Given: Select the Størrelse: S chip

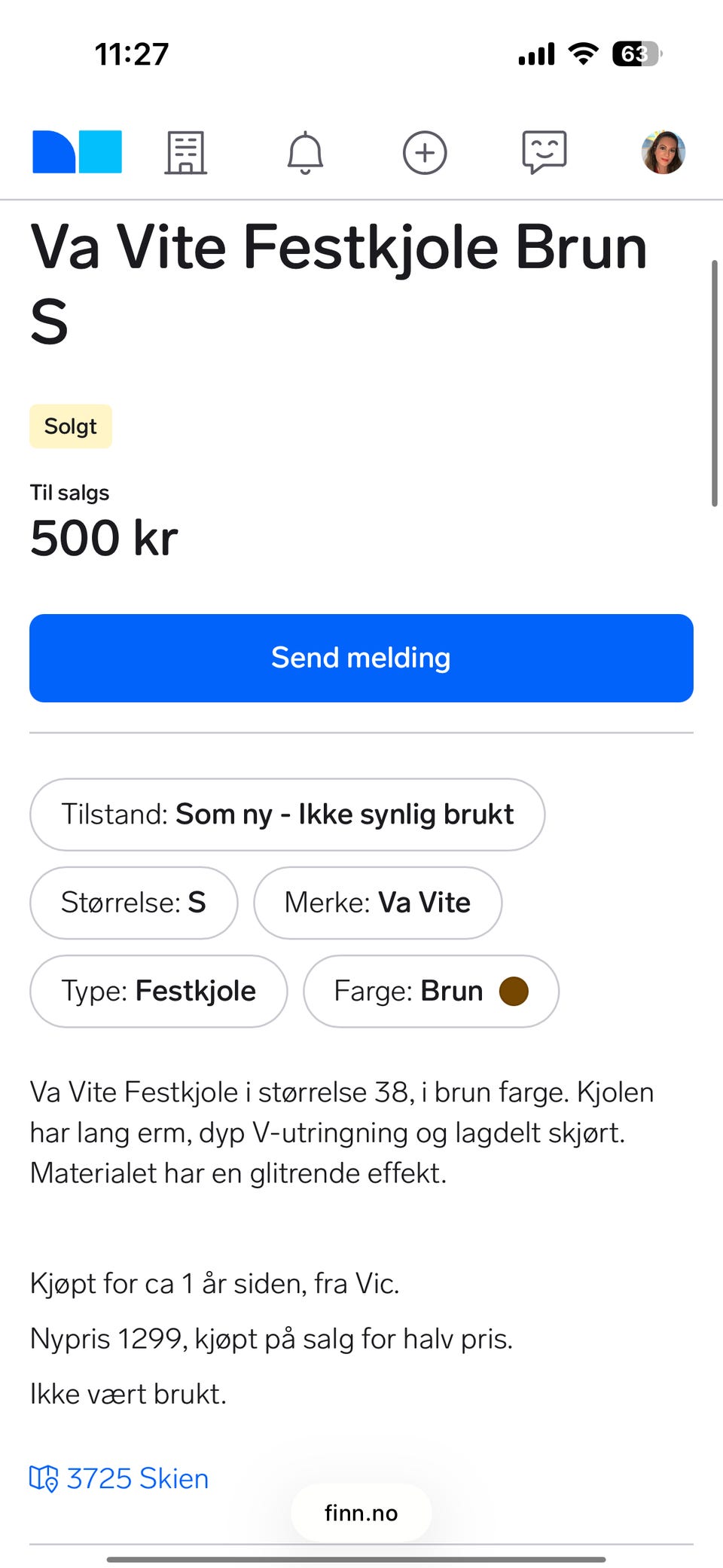Looking at the screenshot, I should (133, 903).
